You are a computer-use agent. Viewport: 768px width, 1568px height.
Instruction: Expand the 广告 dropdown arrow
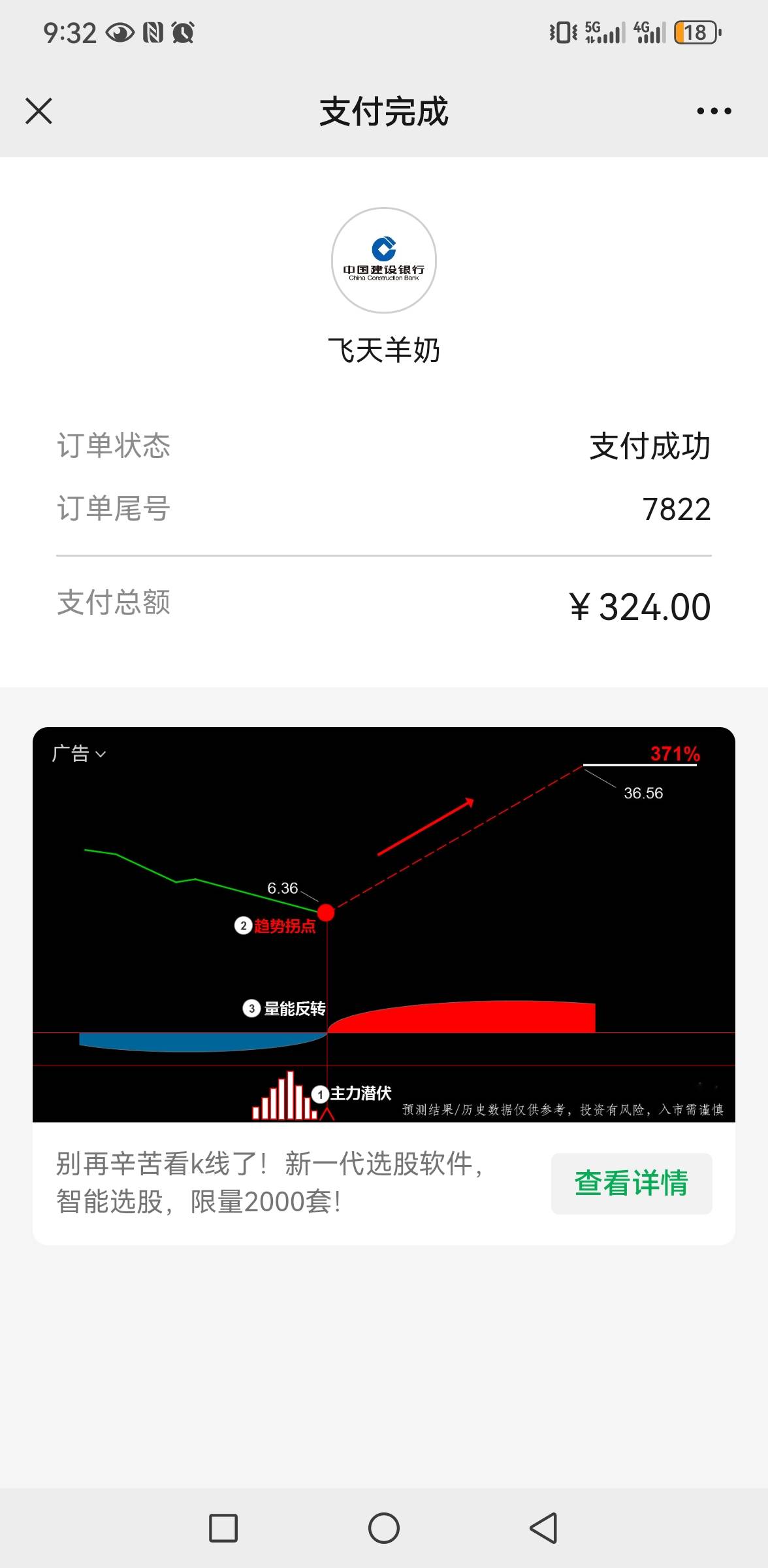(101, 754)
